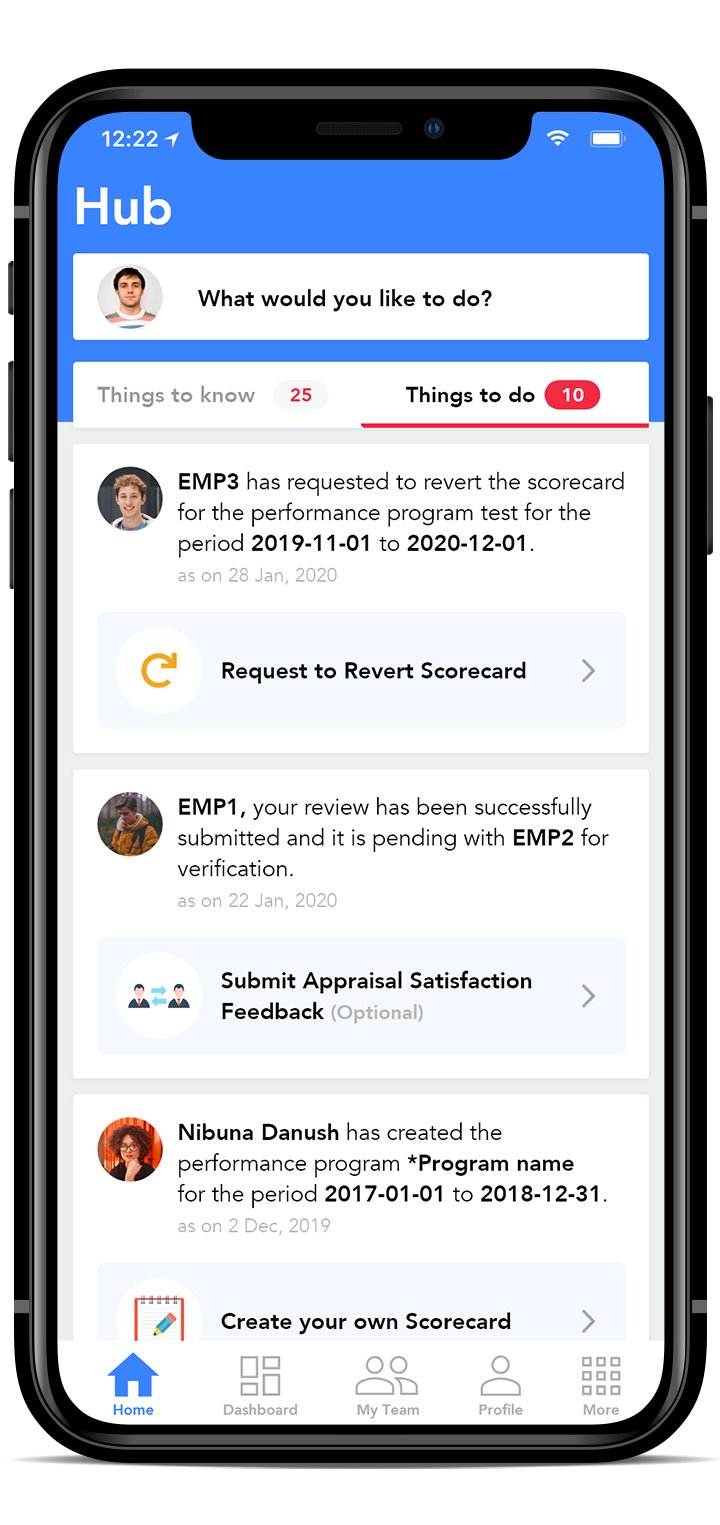Switch to the Things to know tab
Screen dimensions: 720x1525
212,395
